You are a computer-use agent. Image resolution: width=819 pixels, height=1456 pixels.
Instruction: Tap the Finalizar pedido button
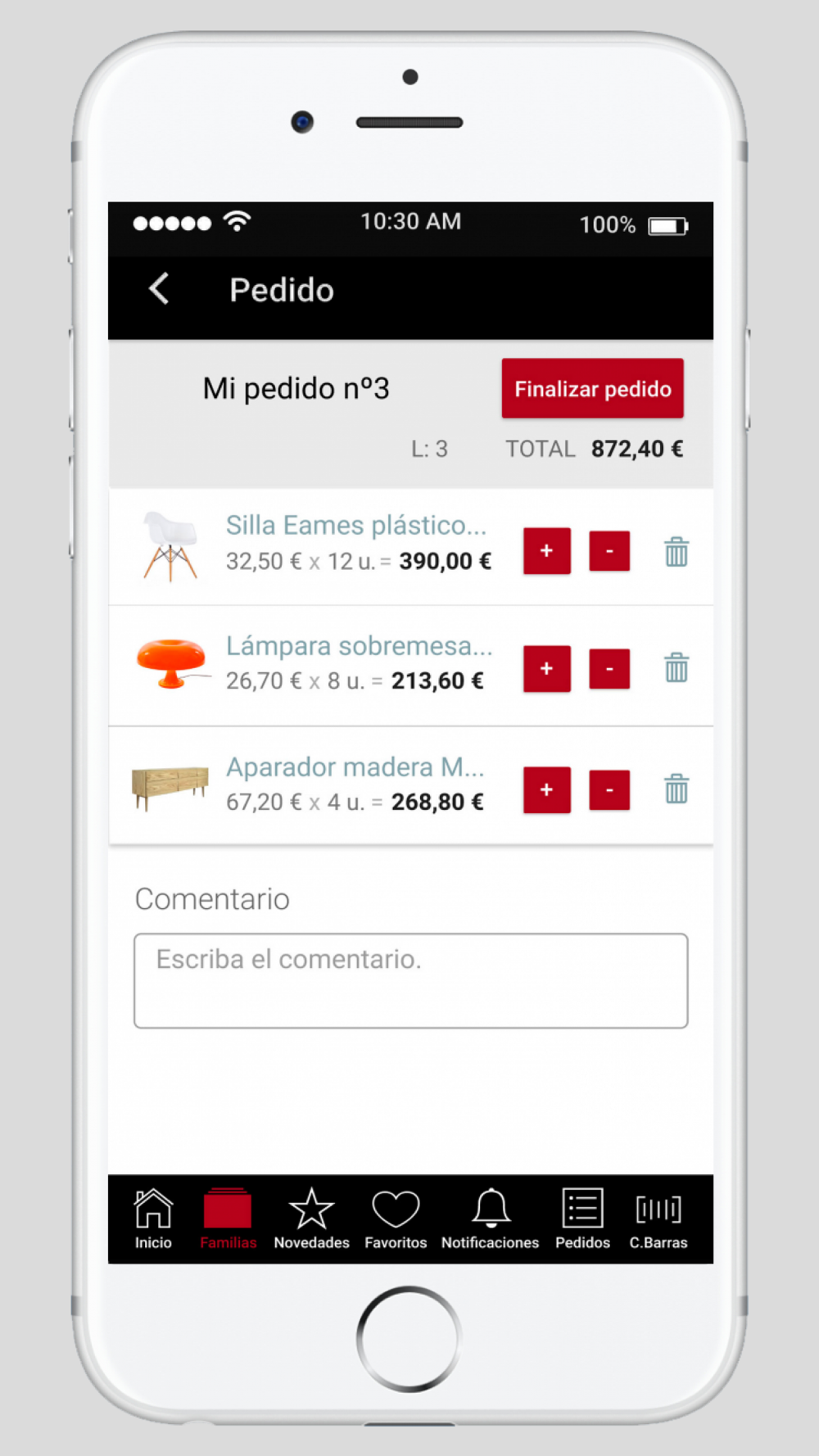[593, 388]
